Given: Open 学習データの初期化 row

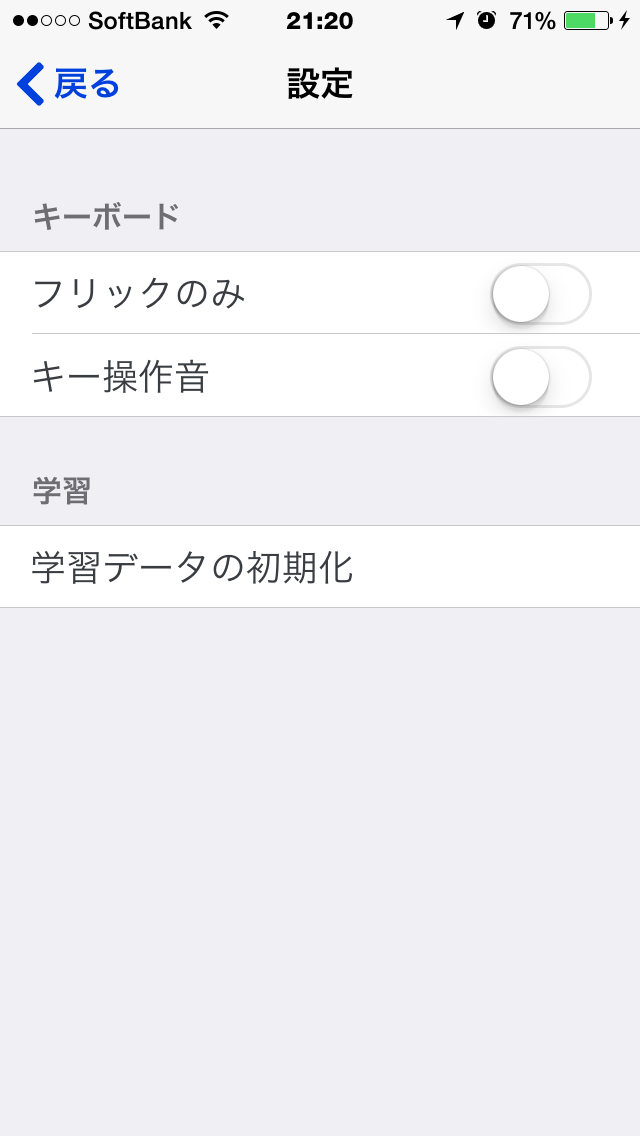Looking at the screenshot, I should click(320, 567).
